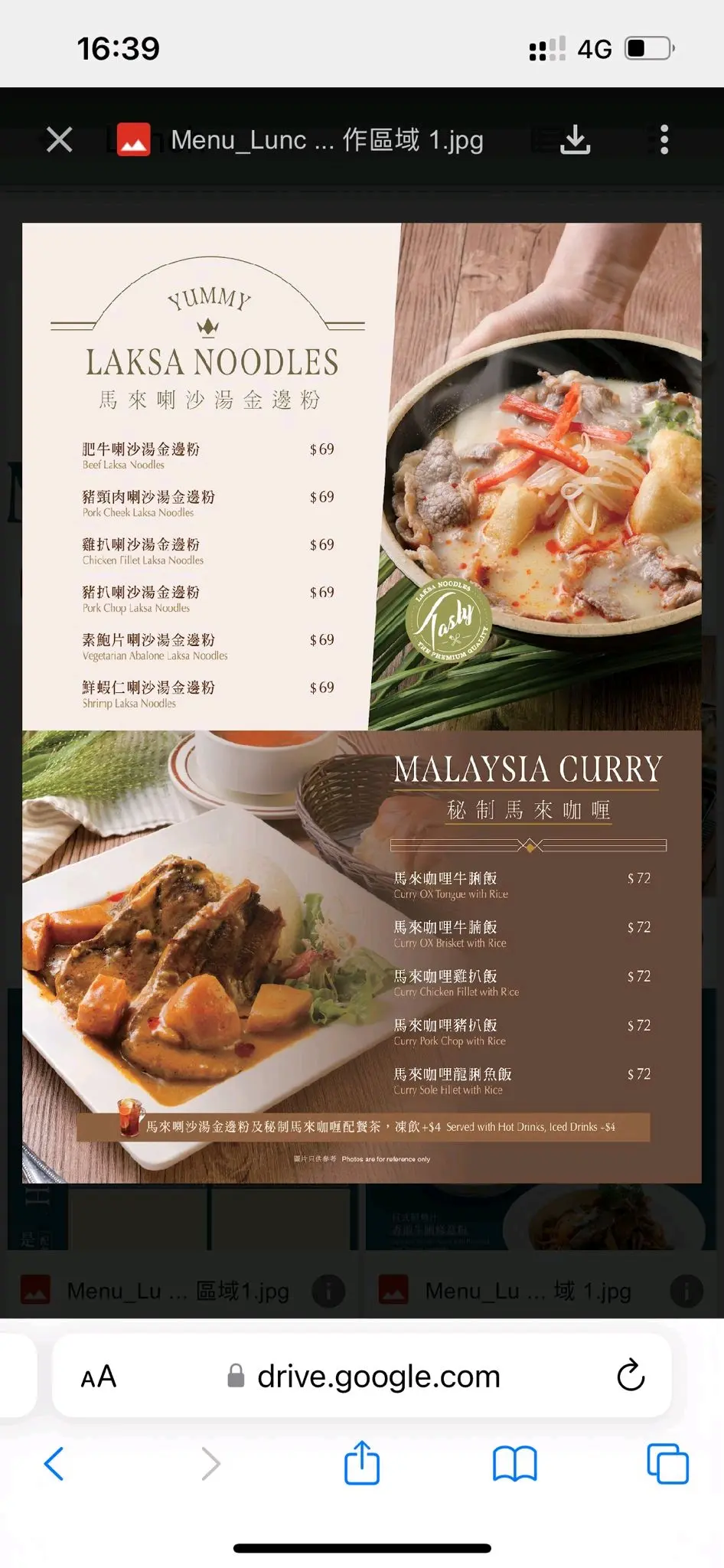This screenshot has width=724, height=1568.
Task: Open the three-dot overflow menu
Action: [664, 140]
